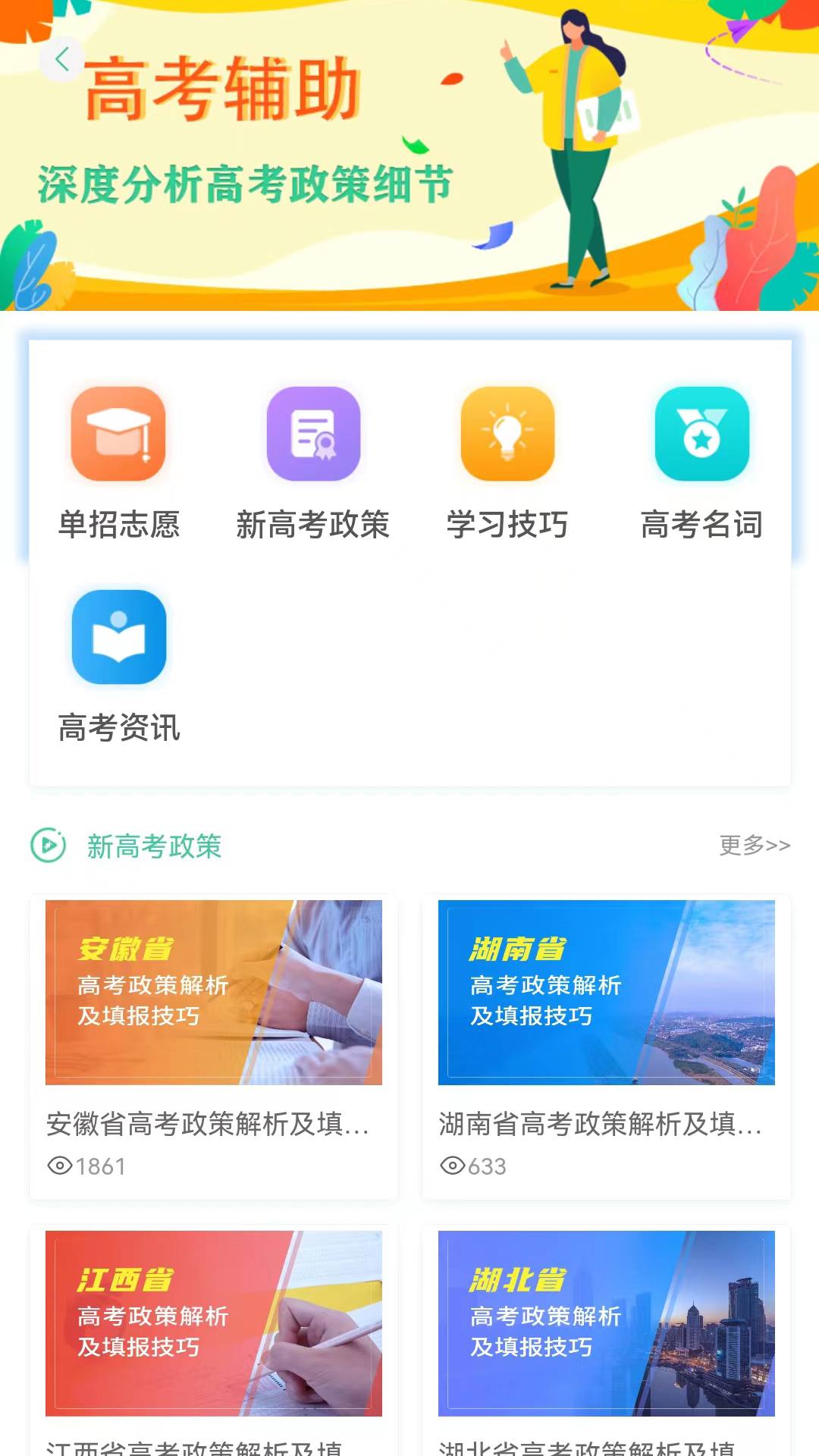Open the 高考名词 medal icon
Viewport: 819px width, 1456px height.
tap(701, 435)
